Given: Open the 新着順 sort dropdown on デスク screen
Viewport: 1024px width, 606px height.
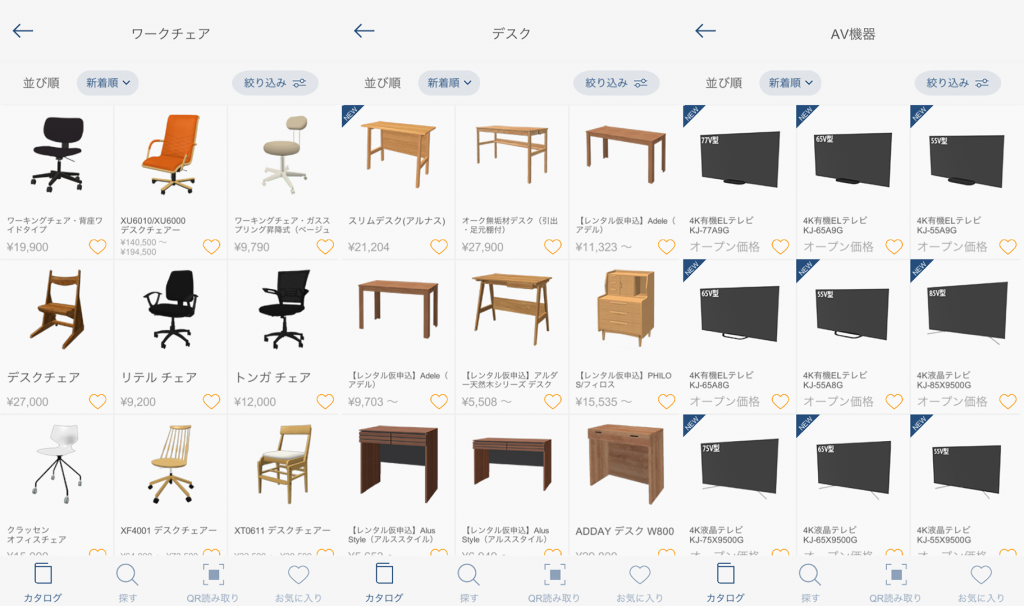Looking at the screenshot, I should pyautogui.click(x=449, y=83).
